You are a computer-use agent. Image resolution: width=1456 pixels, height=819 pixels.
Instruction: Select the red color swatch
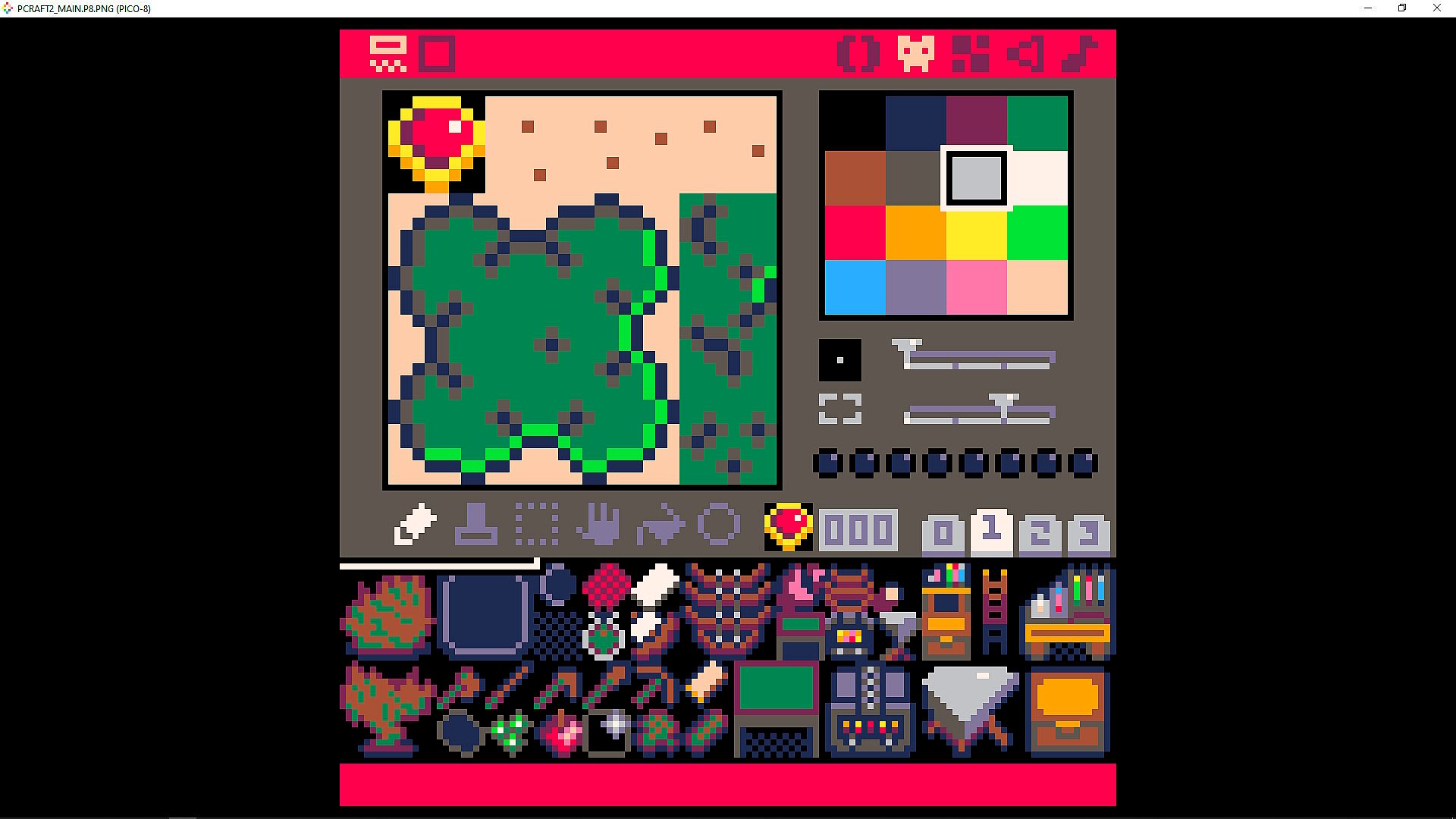click(855, 233)
